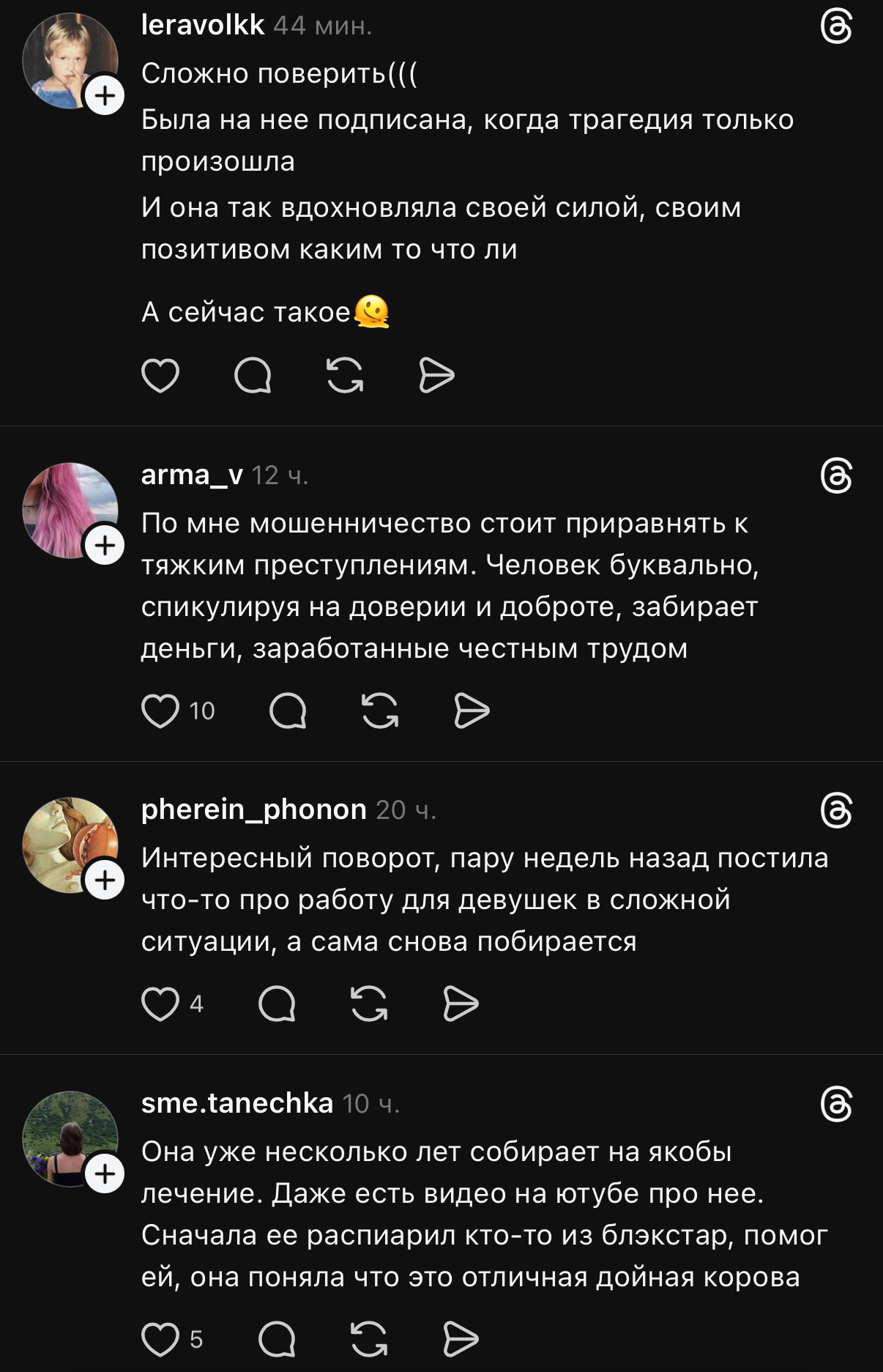Open Threads icon on pherein_phonon's comment
Image resolution: width=883 pixels, height=1372 pixels.
(x=836, y=811)
